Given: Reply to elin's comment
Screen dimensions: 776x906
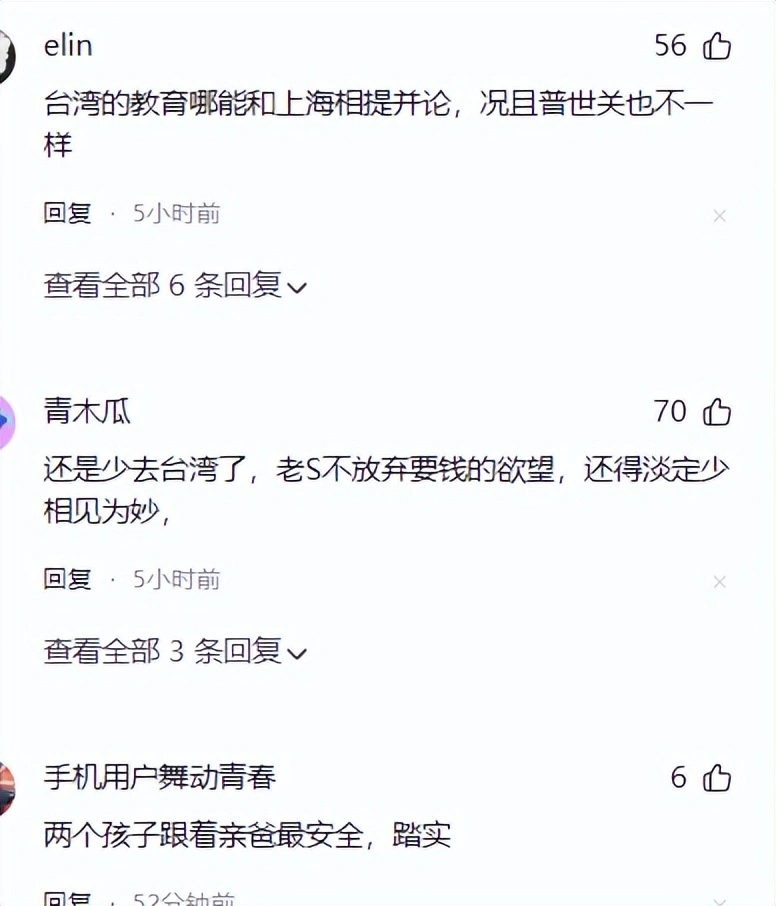Looking at the screenshot, I should point(67,213).
